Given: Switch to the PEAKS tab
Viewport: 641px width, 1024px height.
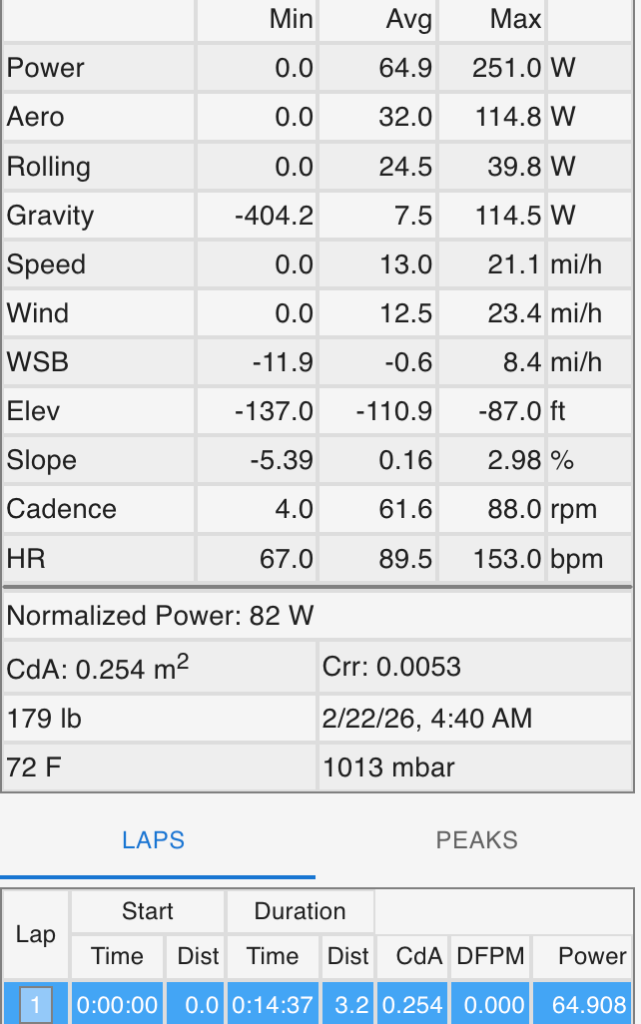Looking at the screenshot, I should [477, 840].
